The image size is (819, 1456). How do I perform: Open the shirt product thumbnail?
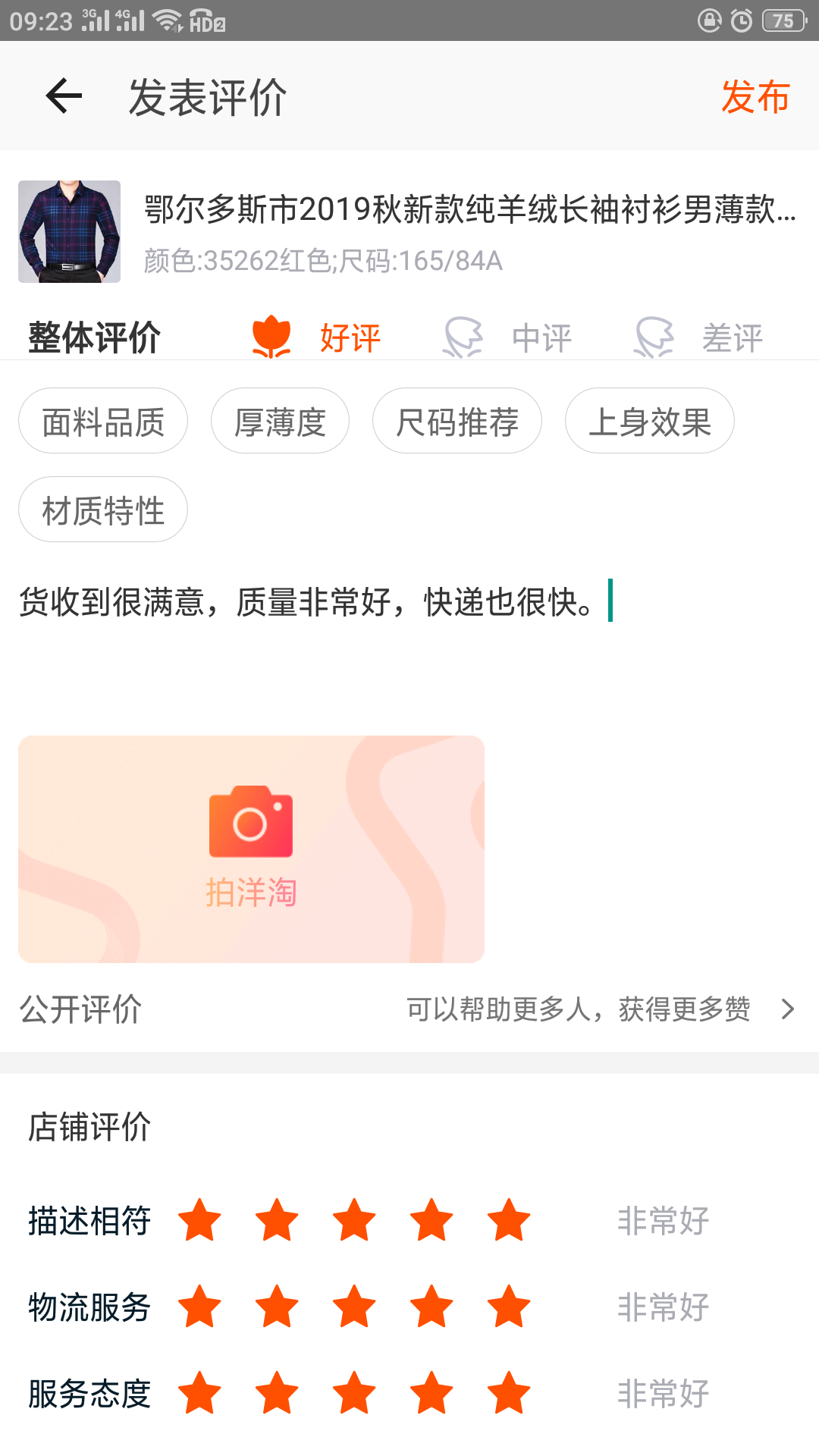70,232
